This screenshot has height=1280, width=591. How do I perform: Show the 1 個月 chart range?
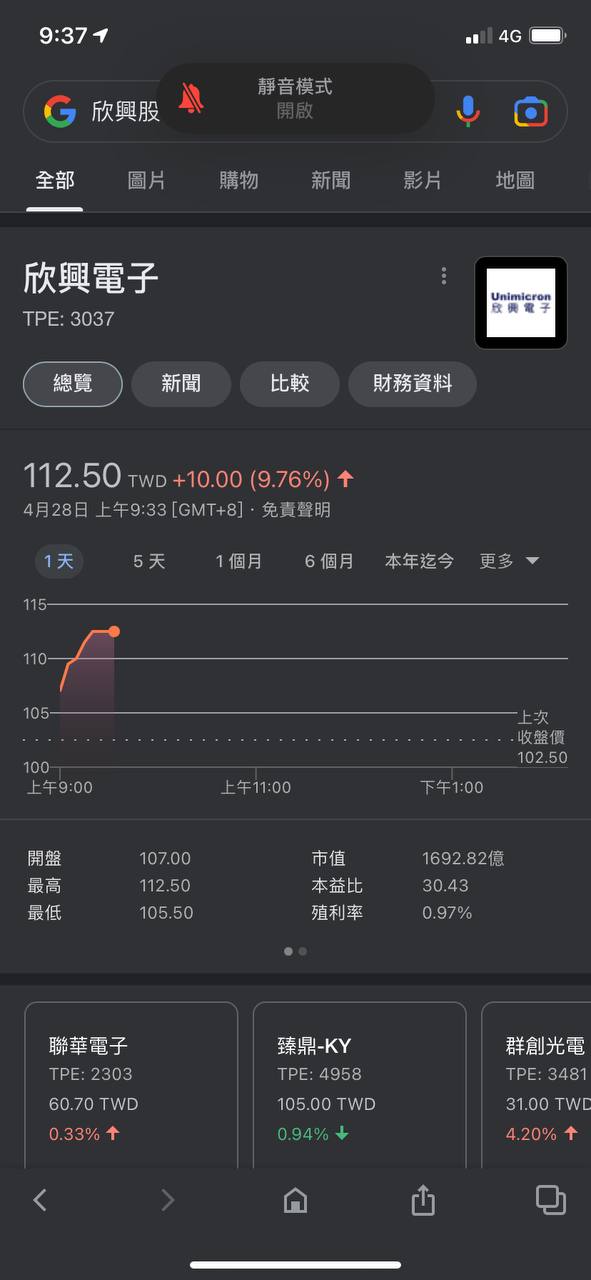pyautogui.click(x=239, y=561)
